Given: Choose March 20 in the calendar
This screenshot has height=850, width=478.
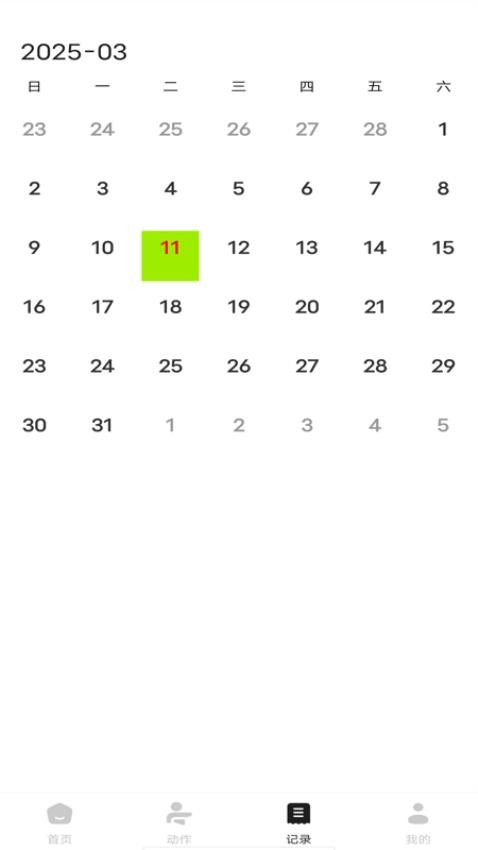Looking at the screenshot, I should [307, 307].
